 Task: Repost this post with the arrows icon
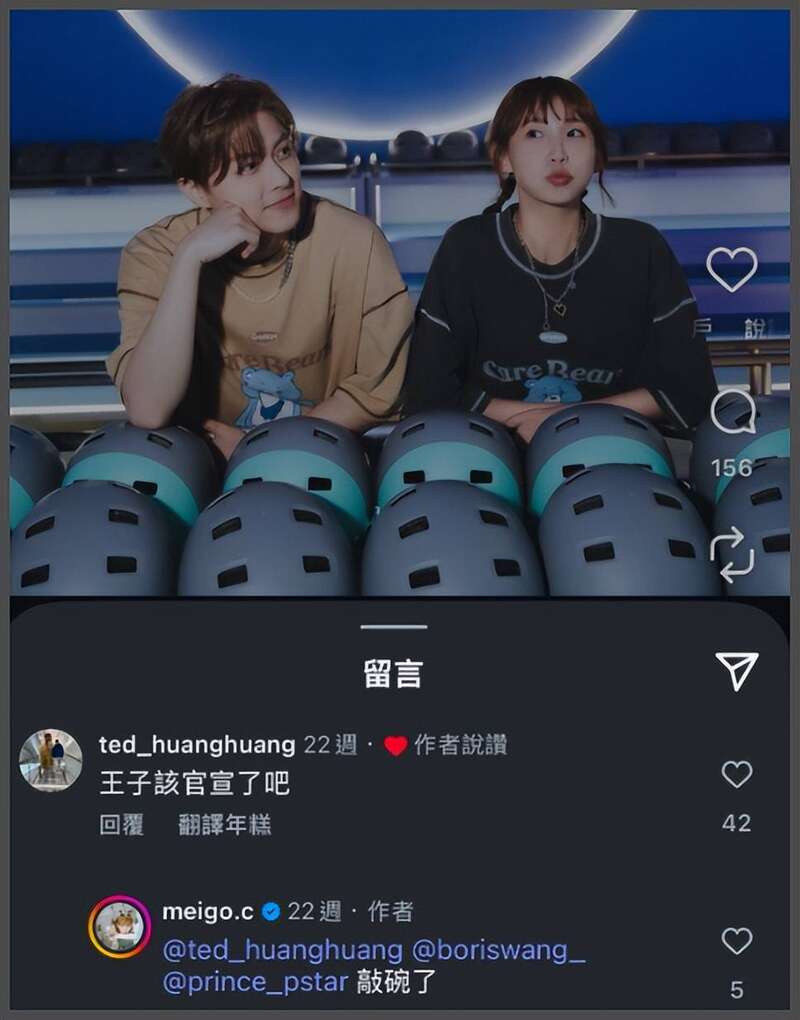click(731, 556)
